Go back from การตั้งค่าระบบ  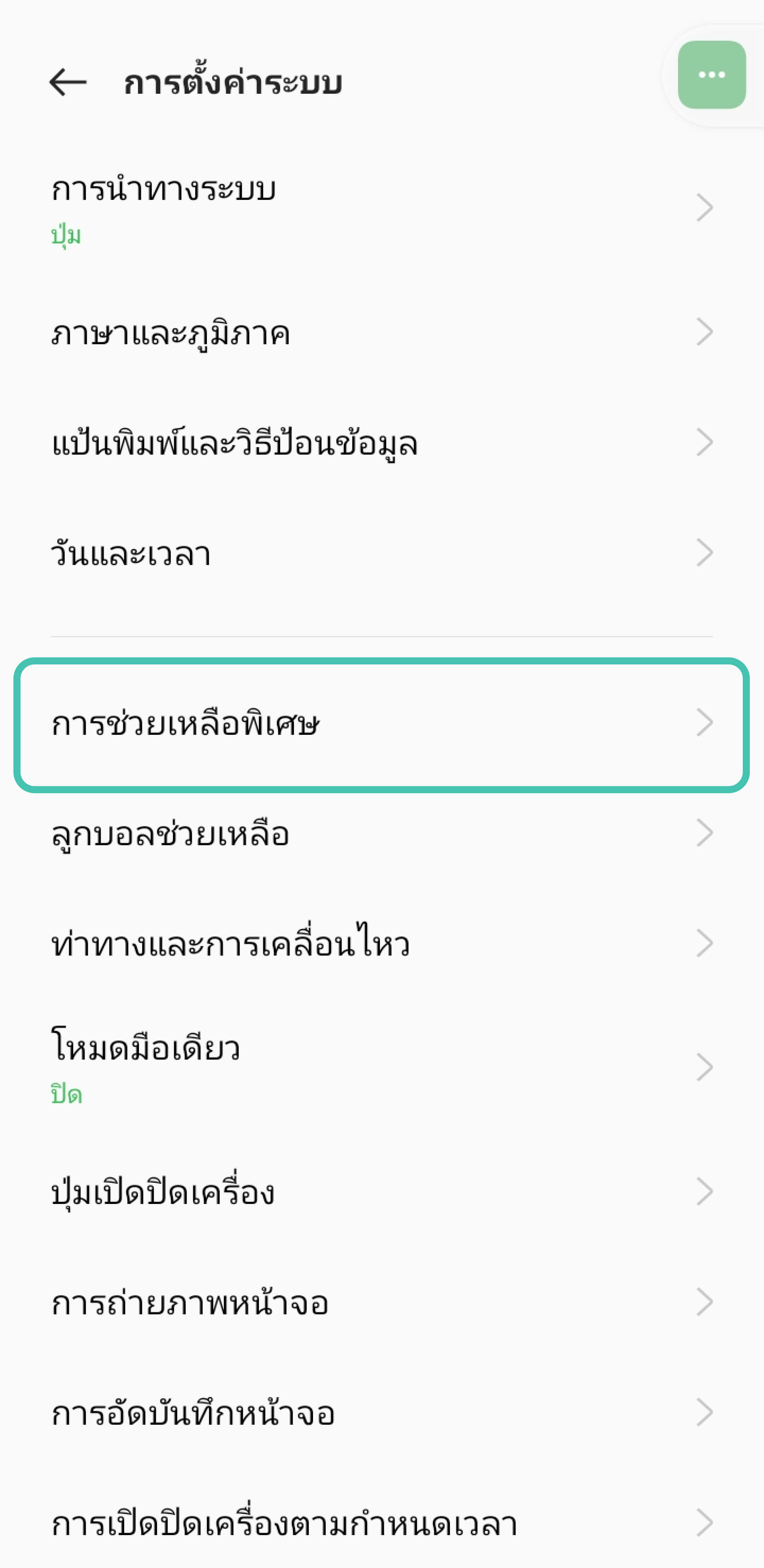(x=68, y=82)
